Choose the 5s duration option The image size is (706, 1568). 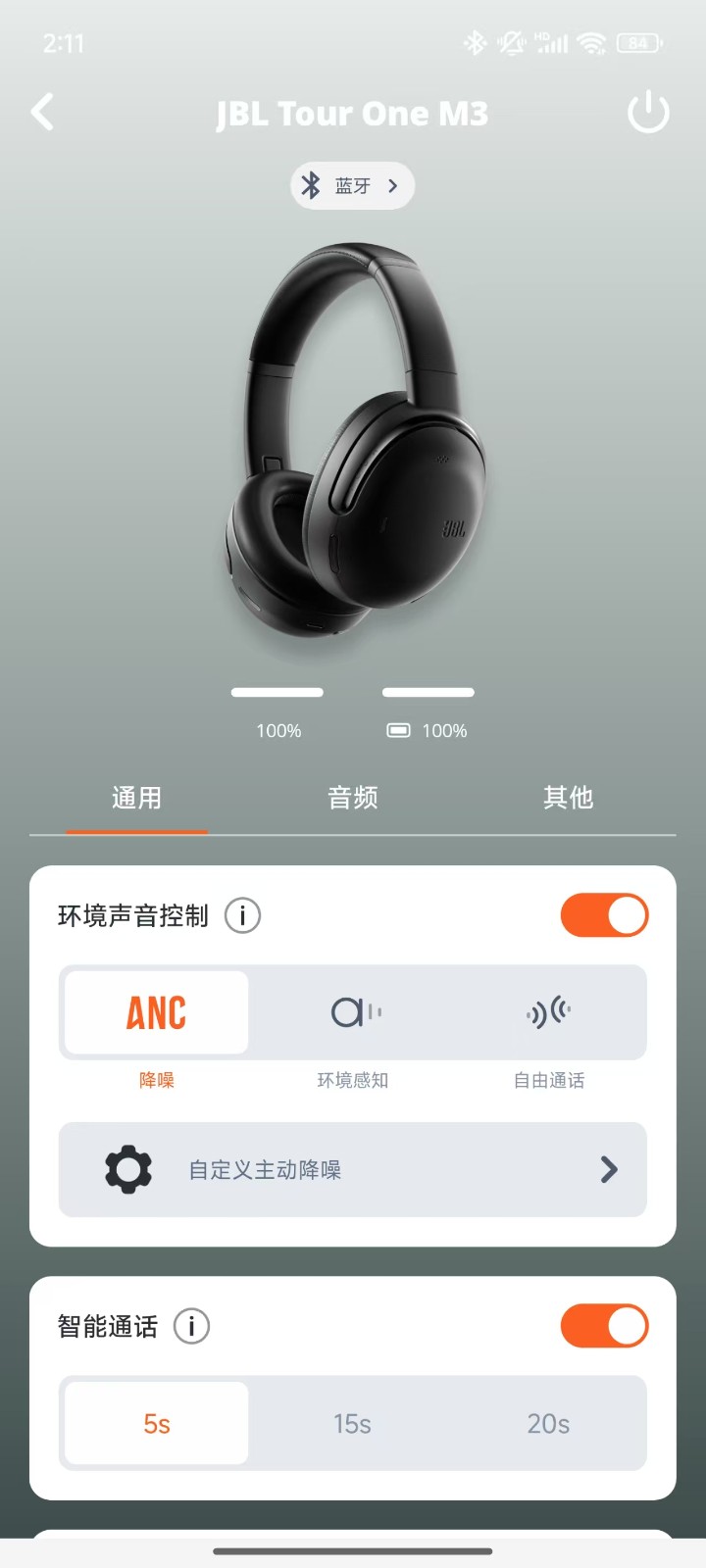157,1423
